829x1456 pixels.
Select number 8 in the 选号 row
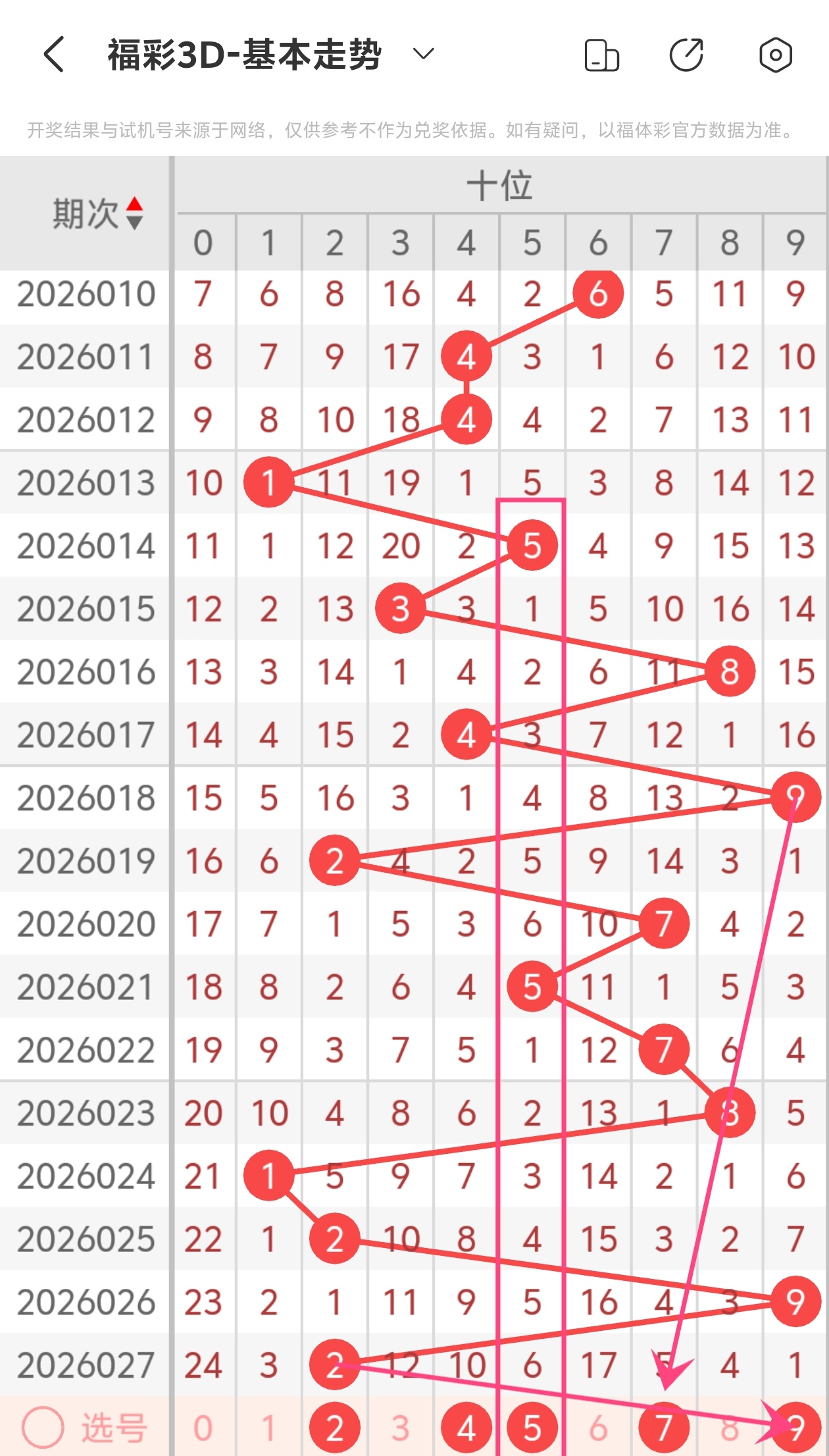click(x=730, y=1428)
